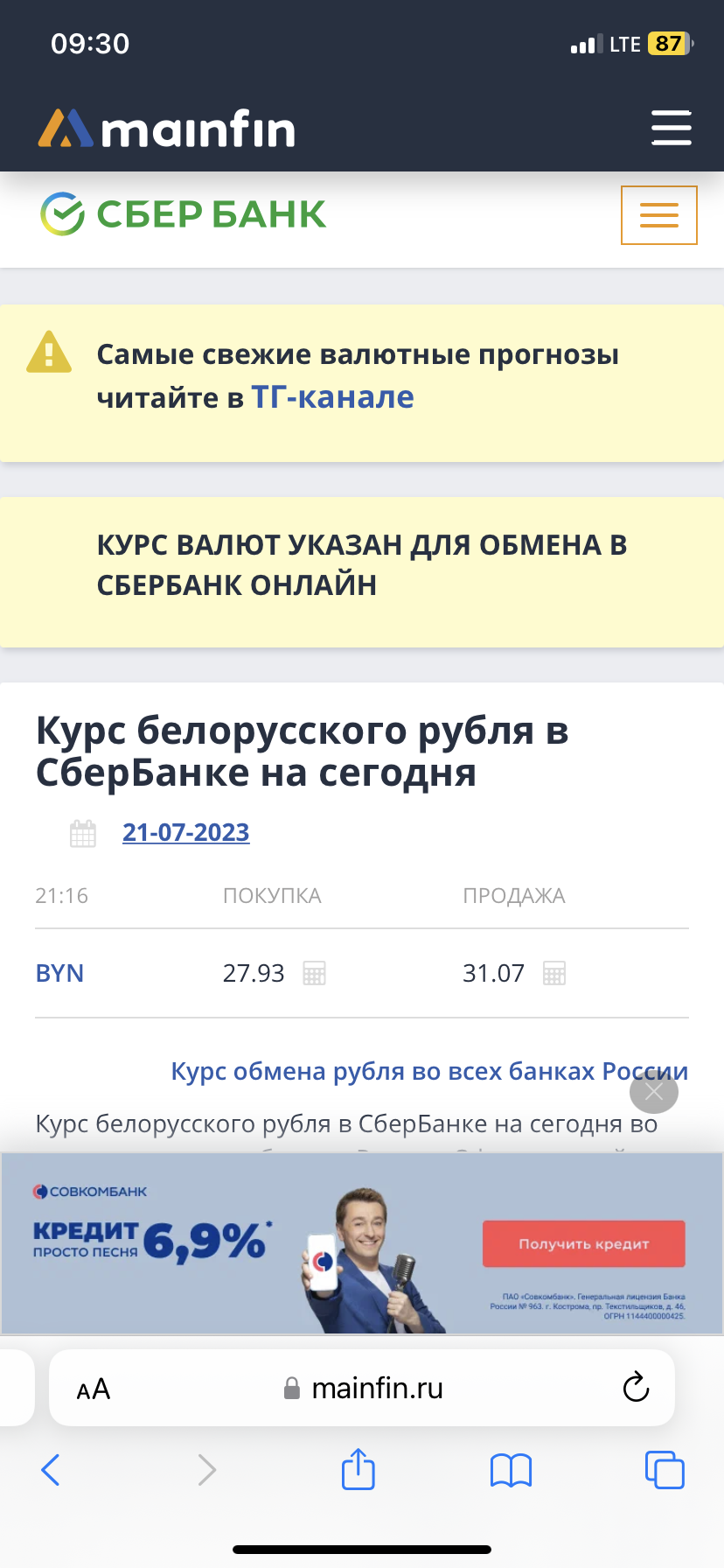Image resolution: width=724 pixels, height=1568 pixels.
Task: Tap the Получить кредит button
Action: [x=583, y=1243]
